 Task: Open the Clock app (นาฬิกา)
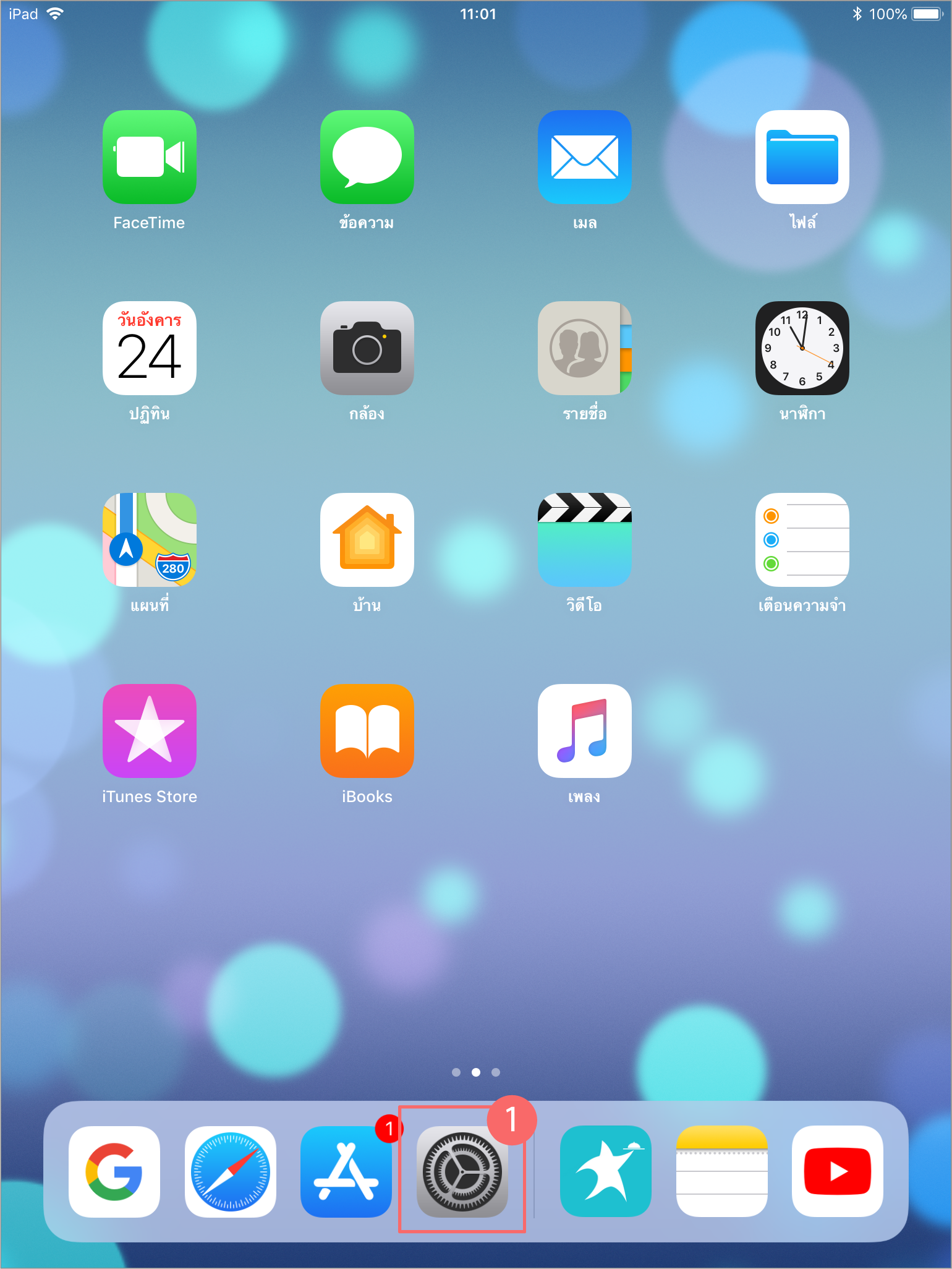[802, 348]
